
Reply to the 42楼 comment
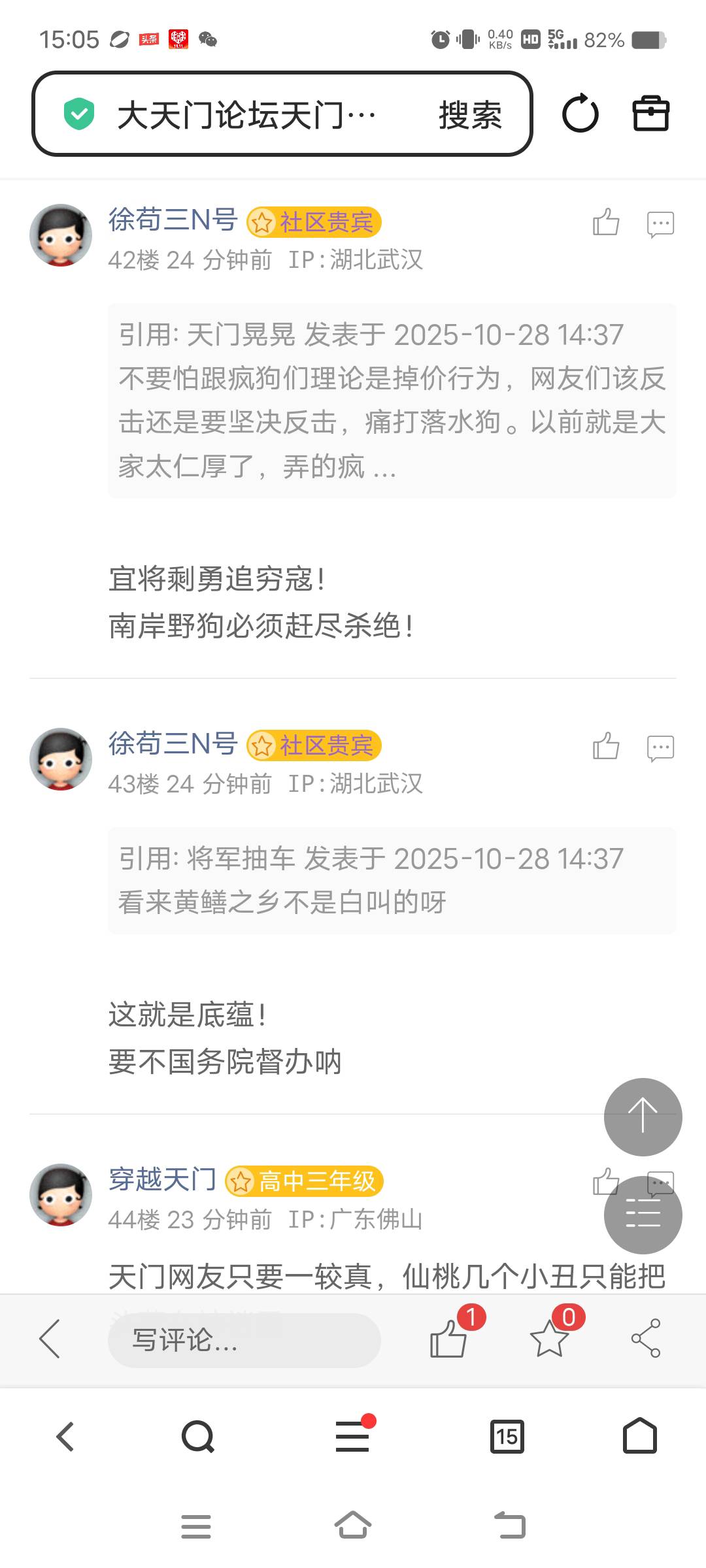pos(660,224)
